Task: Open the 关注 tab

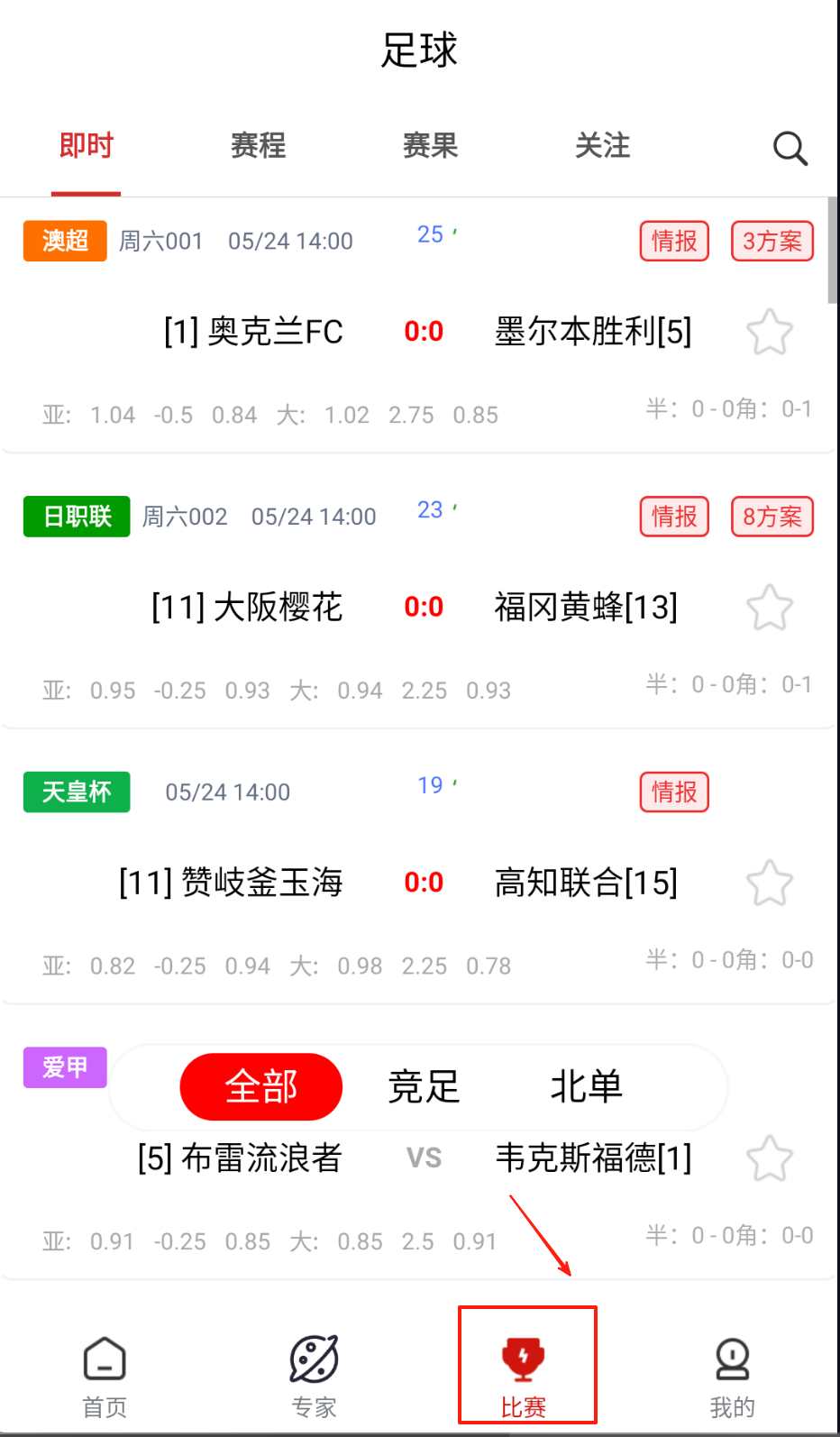Action: 602,145
